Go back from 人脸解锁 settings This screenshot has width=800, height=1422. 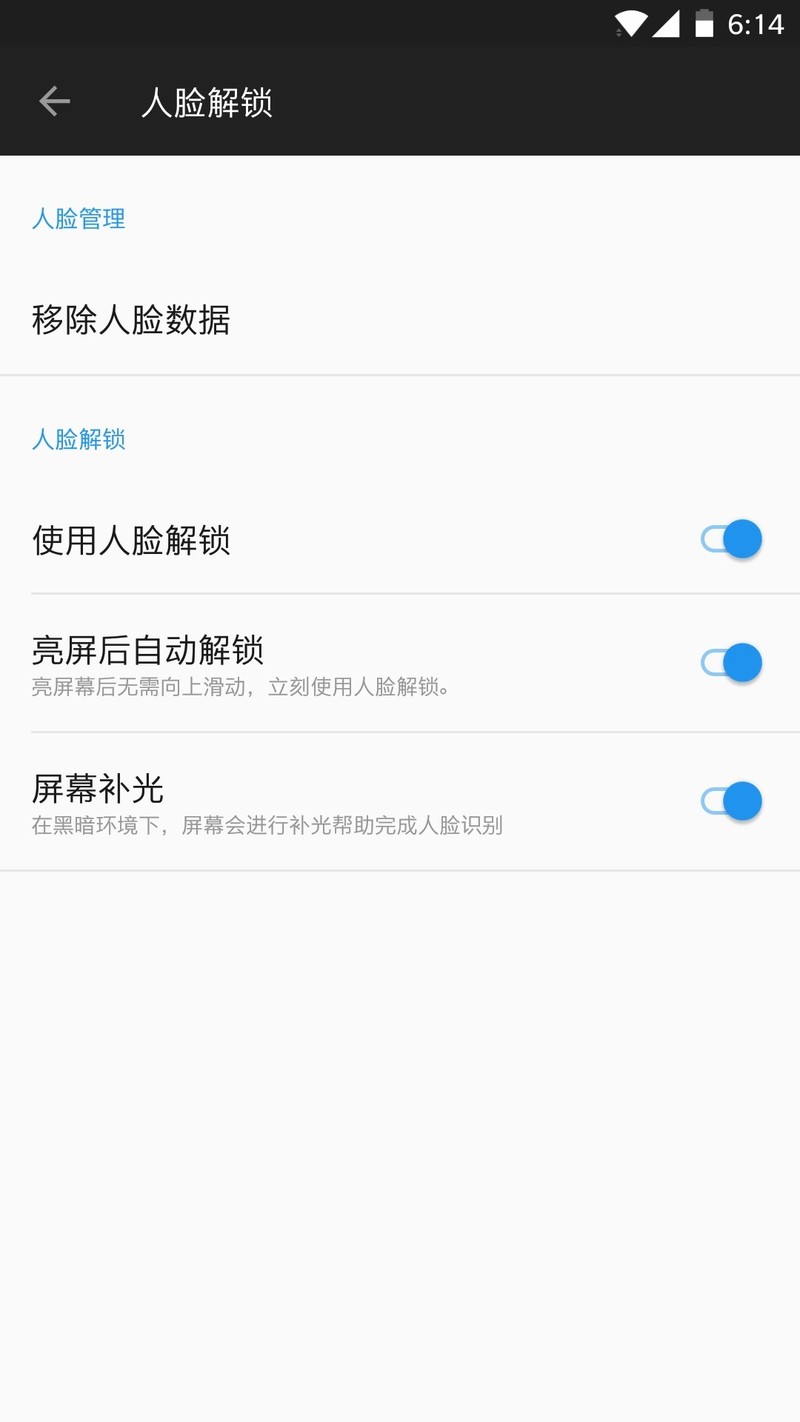pos(54,101)
